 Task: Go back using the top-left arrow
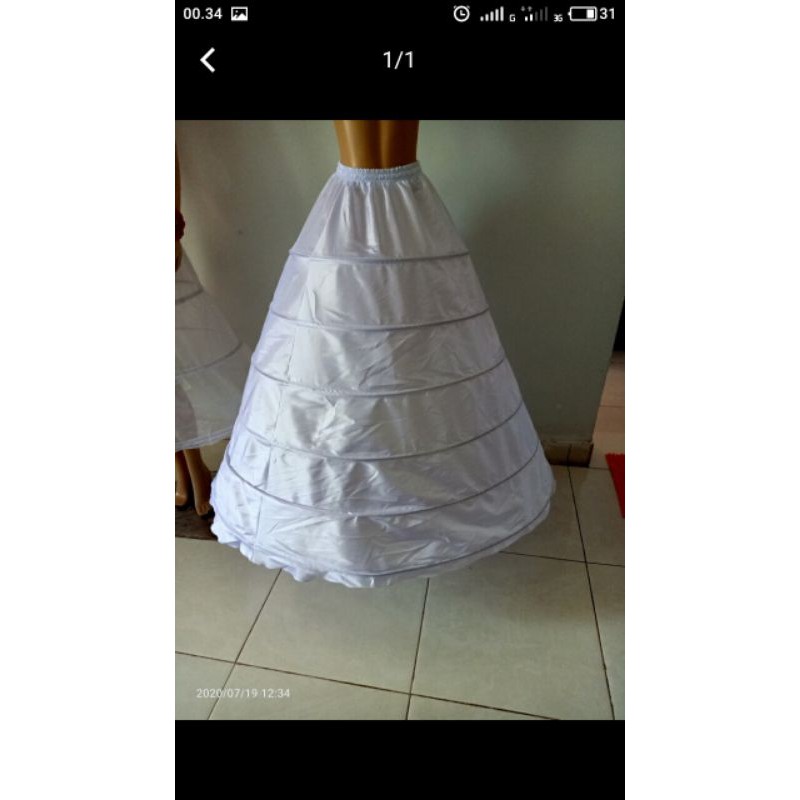pyautogui.click(x=208, y=60)
